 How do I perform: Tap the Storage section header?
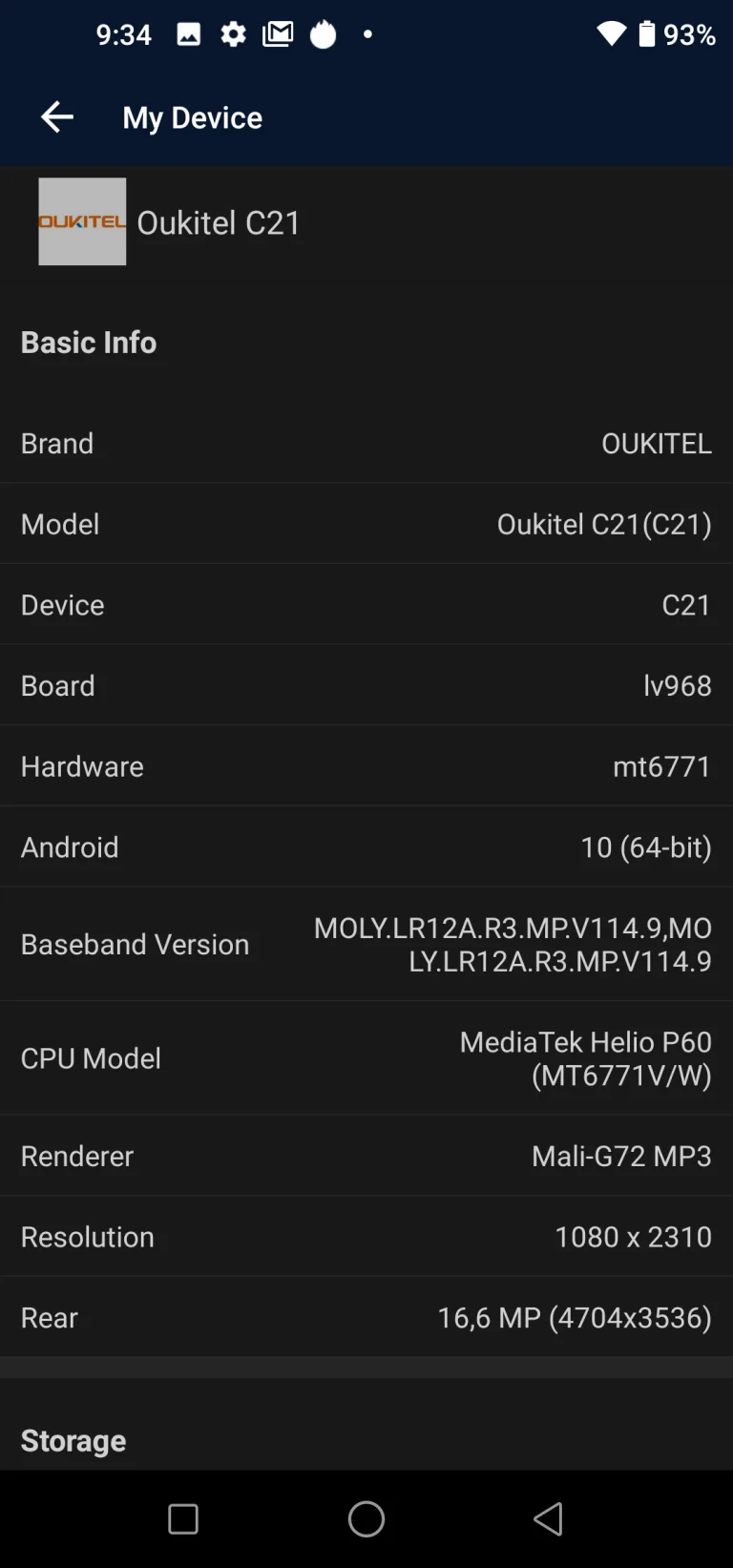73,1440
